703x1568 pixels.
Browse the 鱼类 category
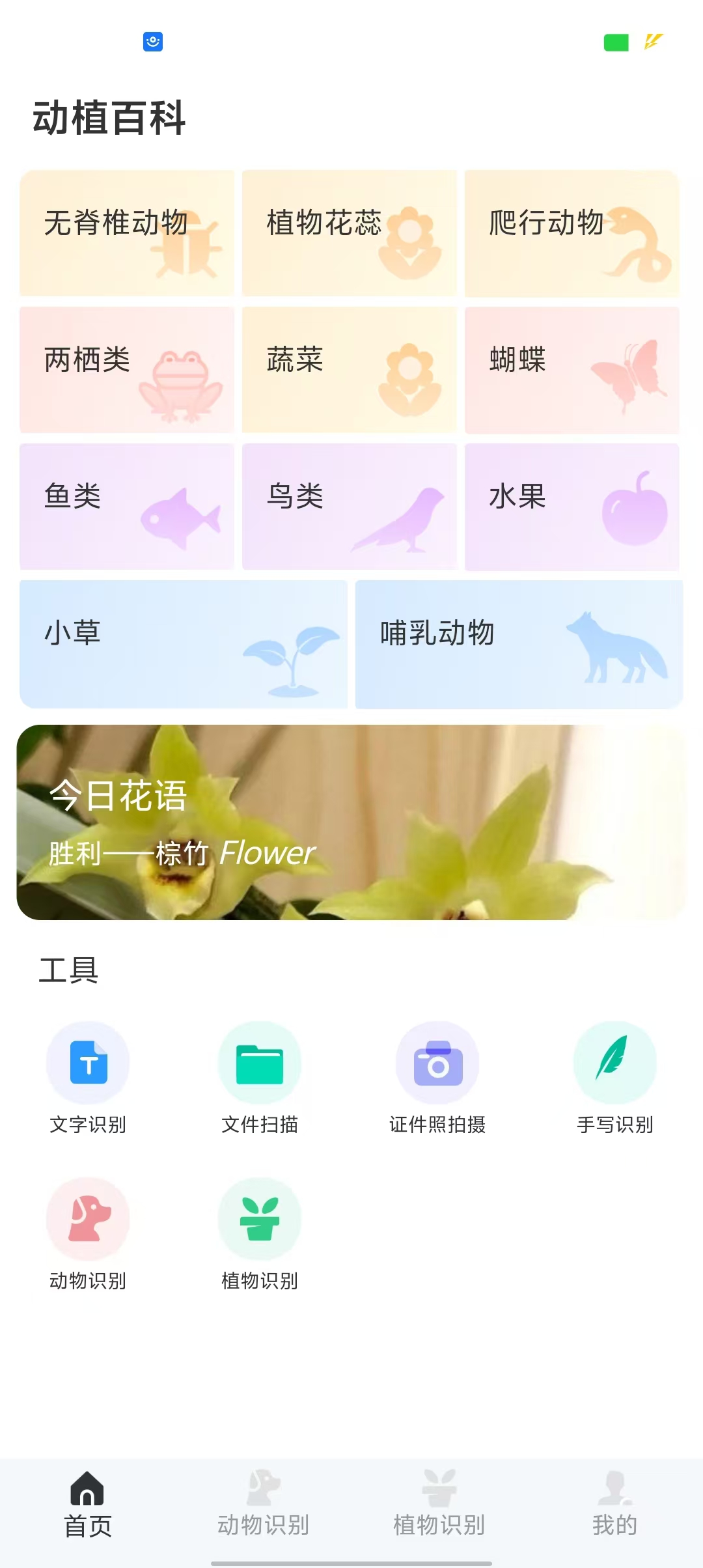pos(127,507)
